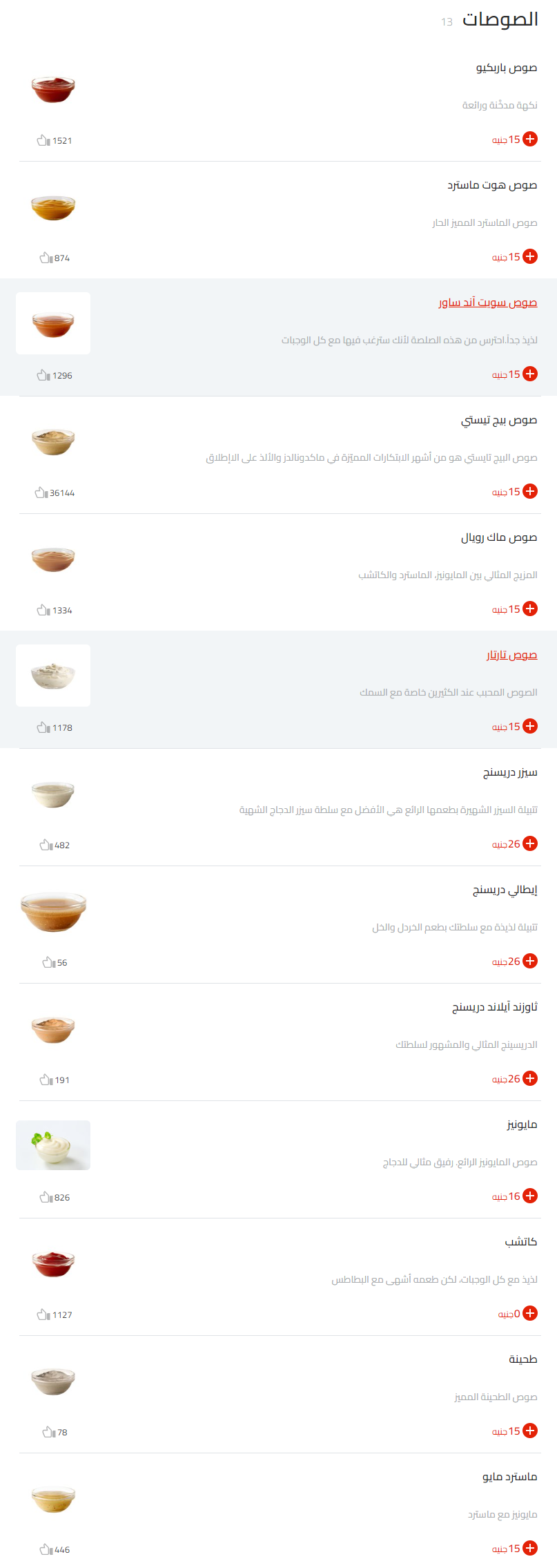Click the add icon for طحينة sauce

[530, 1431]
